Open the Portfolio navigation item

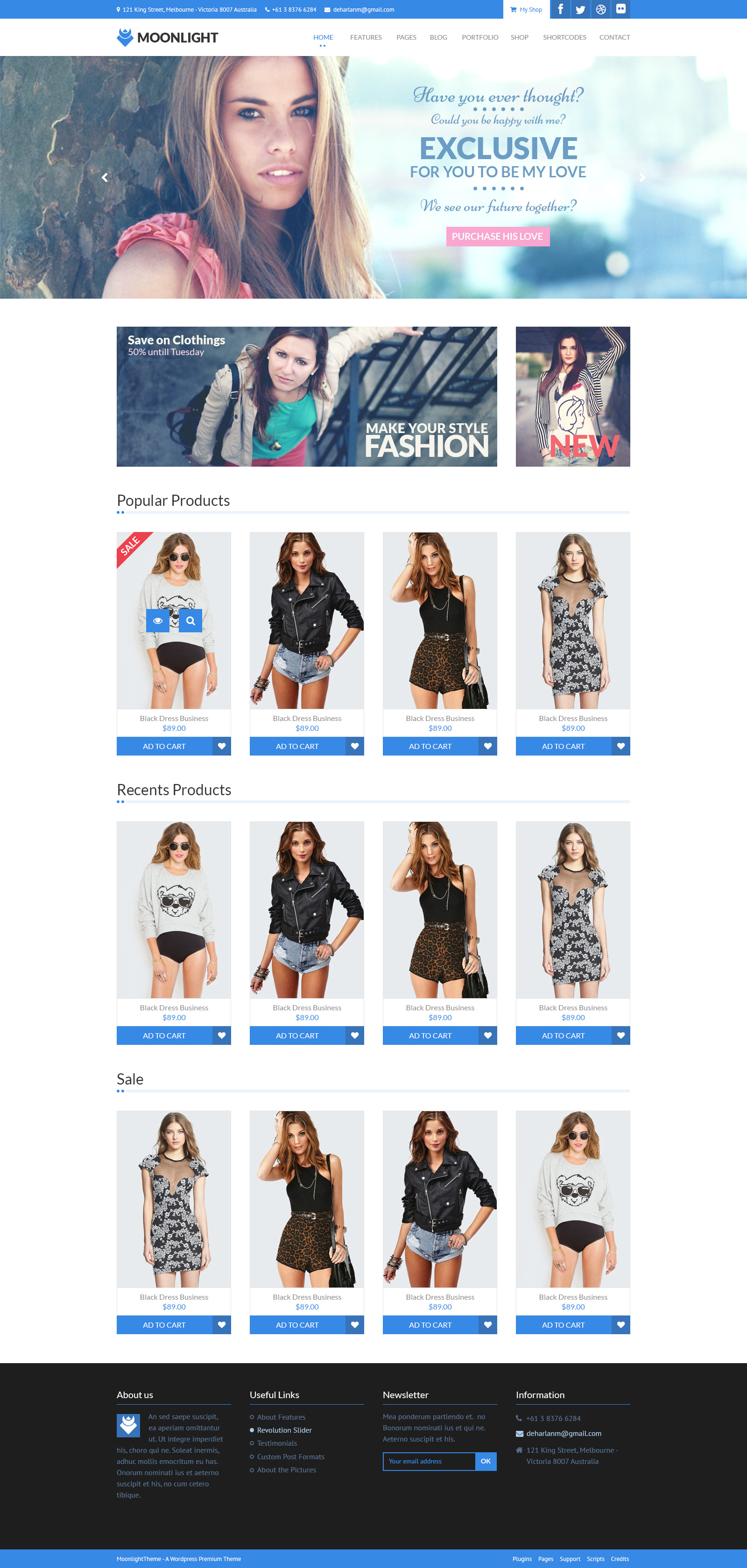coord(480,38)
